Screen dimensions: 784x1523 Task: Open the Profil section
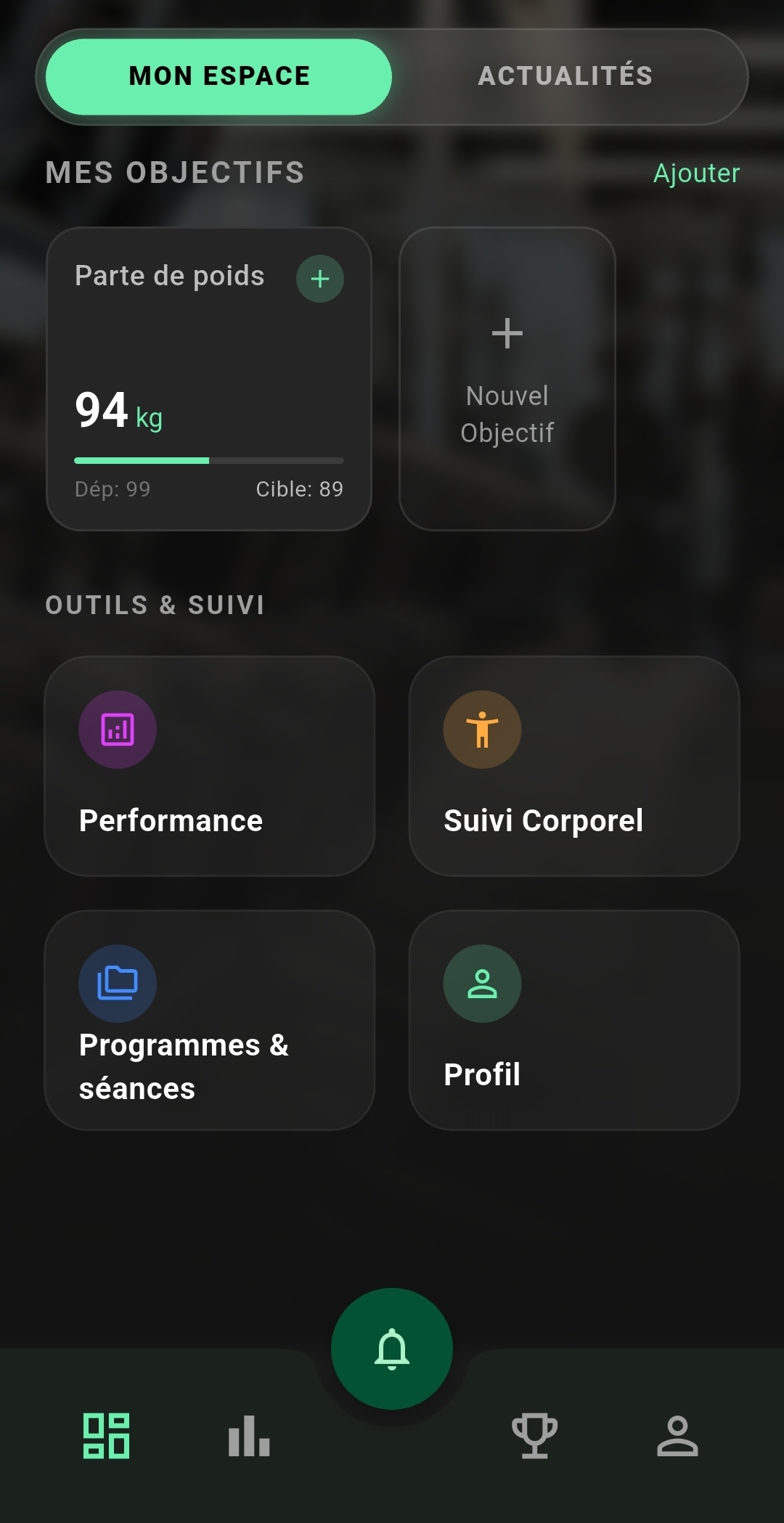tap(573, 1020)
